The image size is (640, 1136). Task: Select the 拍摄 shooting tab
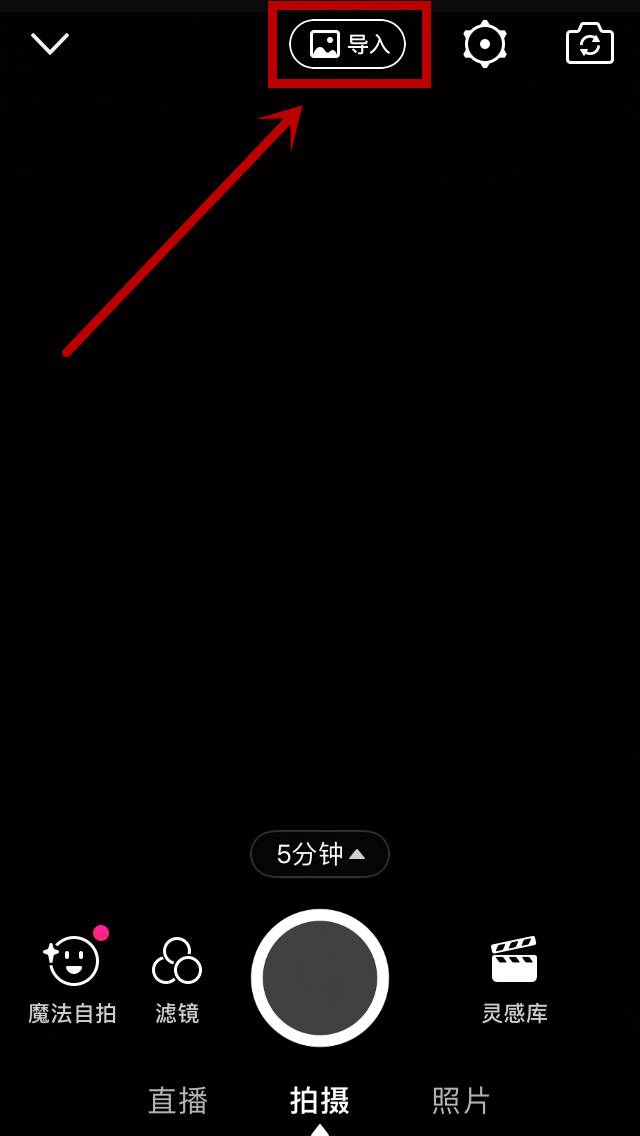coord(320,1101)
